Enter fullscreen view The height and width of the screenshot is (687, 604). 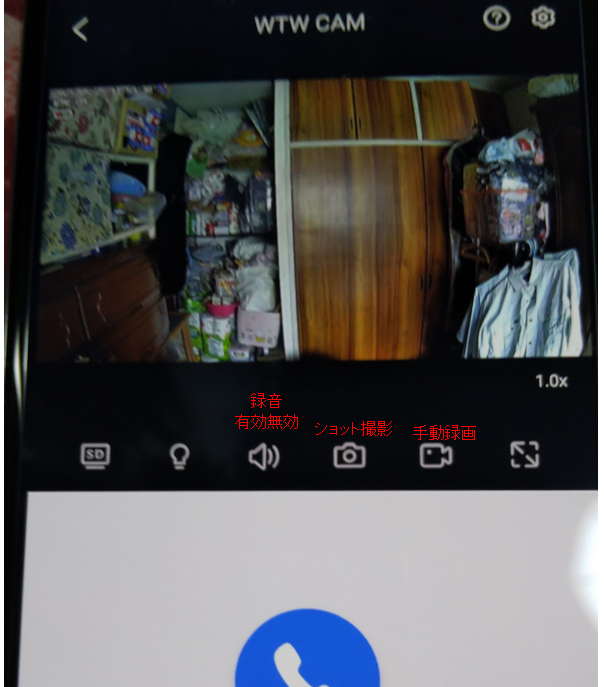(x=525, y=456)
